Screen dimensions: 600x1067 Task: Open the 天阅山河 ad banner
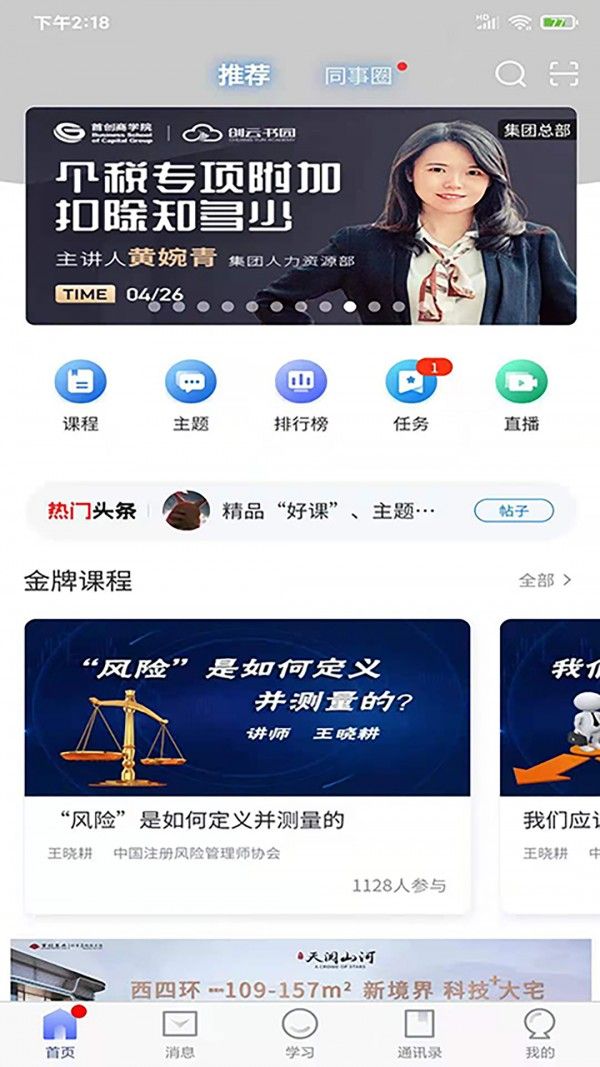[x=300, y=970]
